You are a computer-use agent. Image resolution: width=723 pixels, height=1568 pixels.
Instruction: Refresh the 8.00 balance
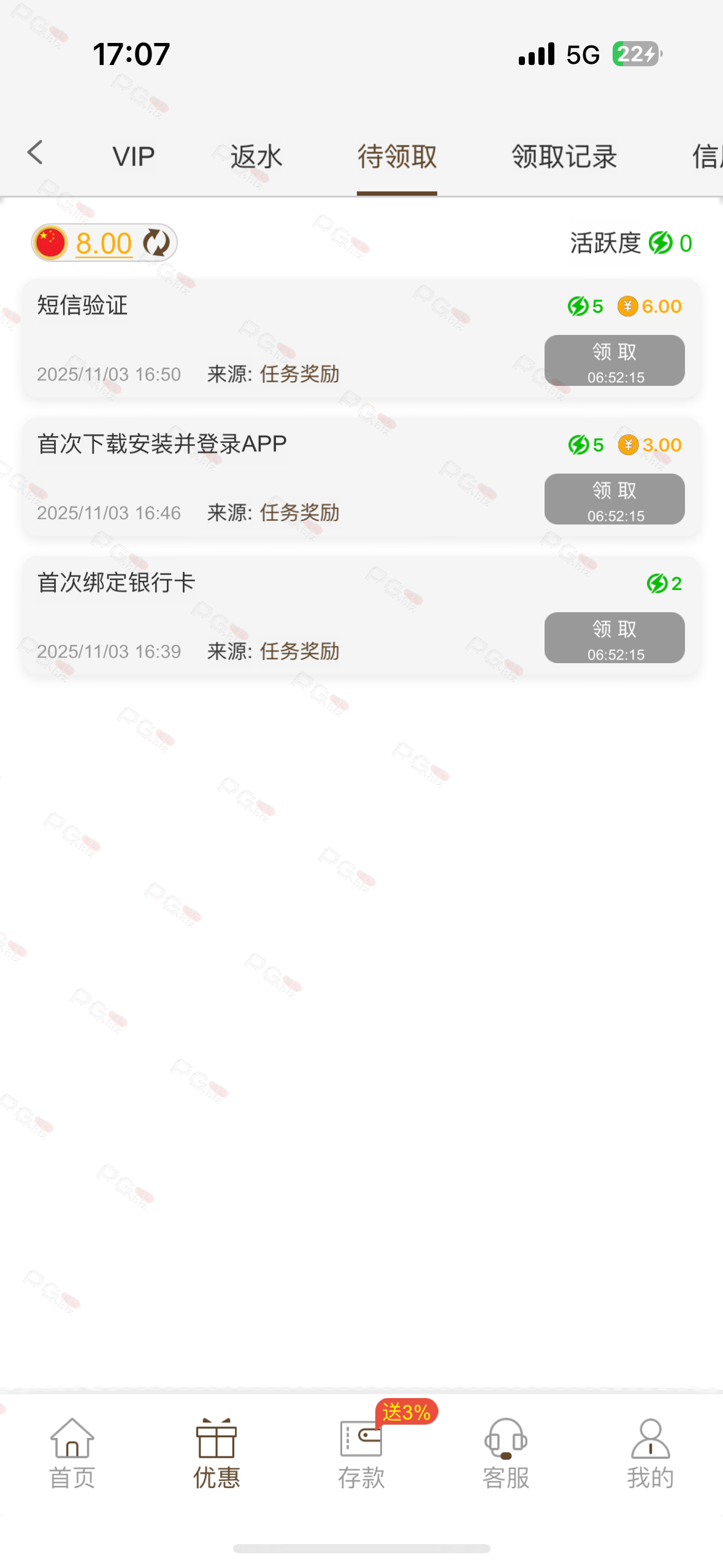coord(157,243)
